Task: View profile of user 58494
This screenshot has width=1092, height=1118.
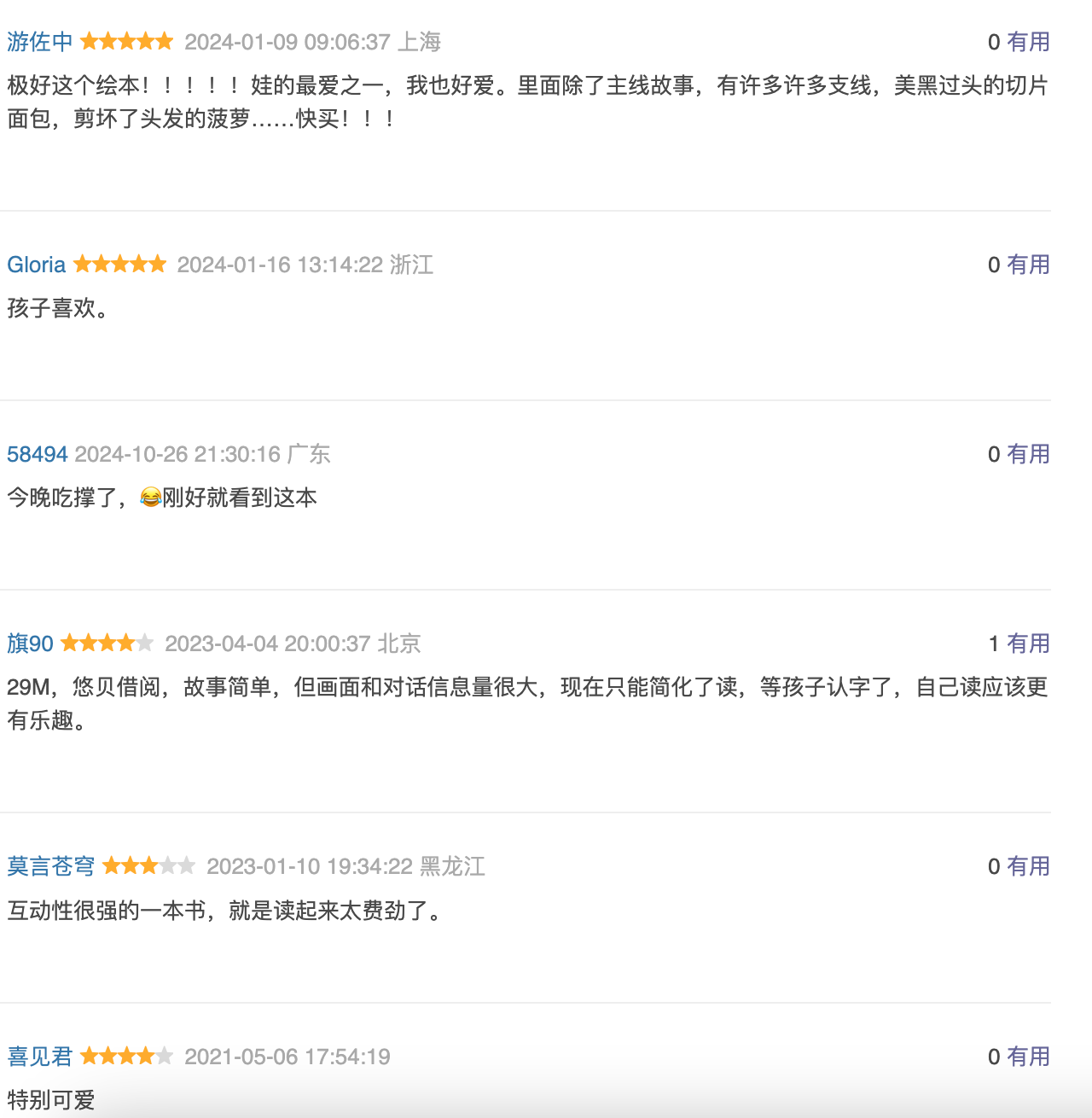Action: (x=37, y=454)
